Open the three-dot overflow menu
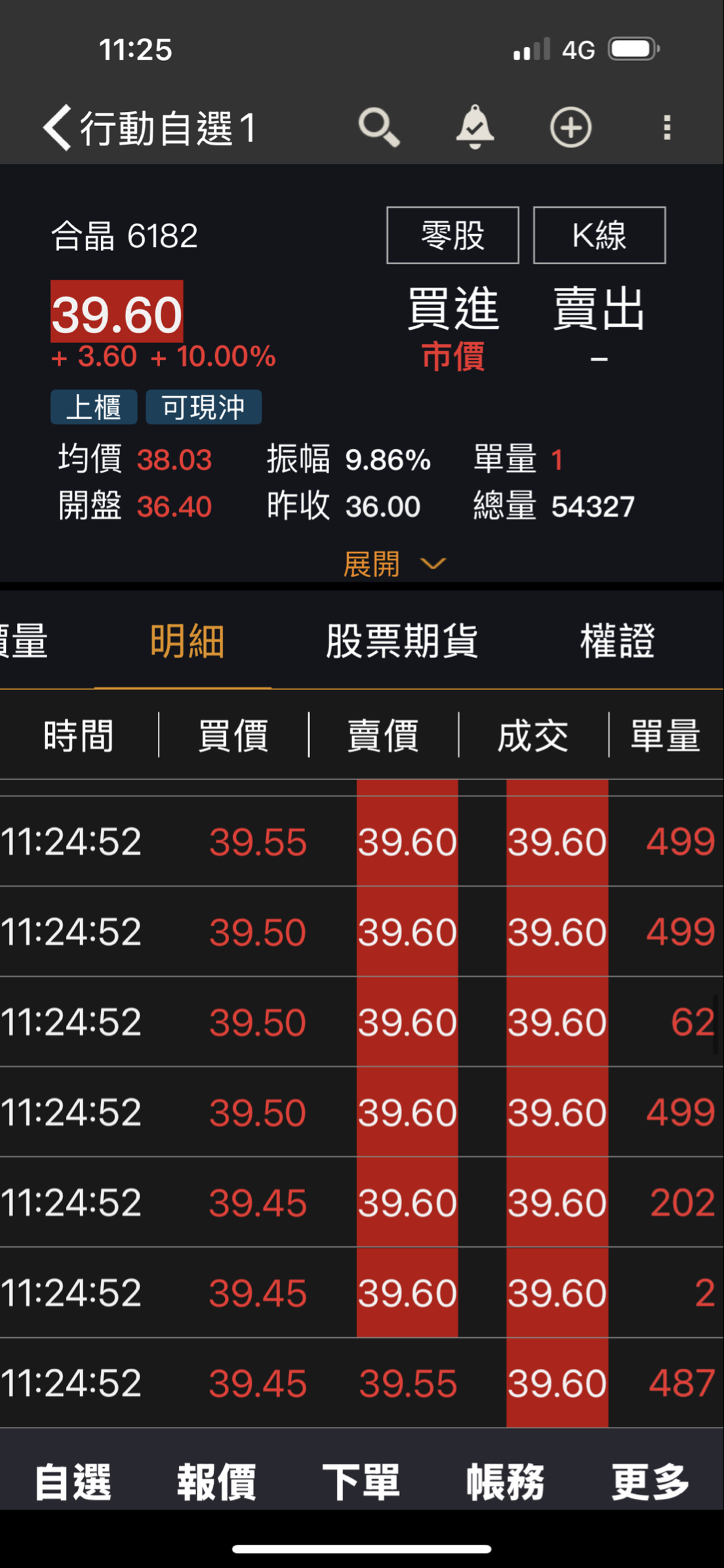Screen dimensions: 724x1568 (x=667, y=127)
